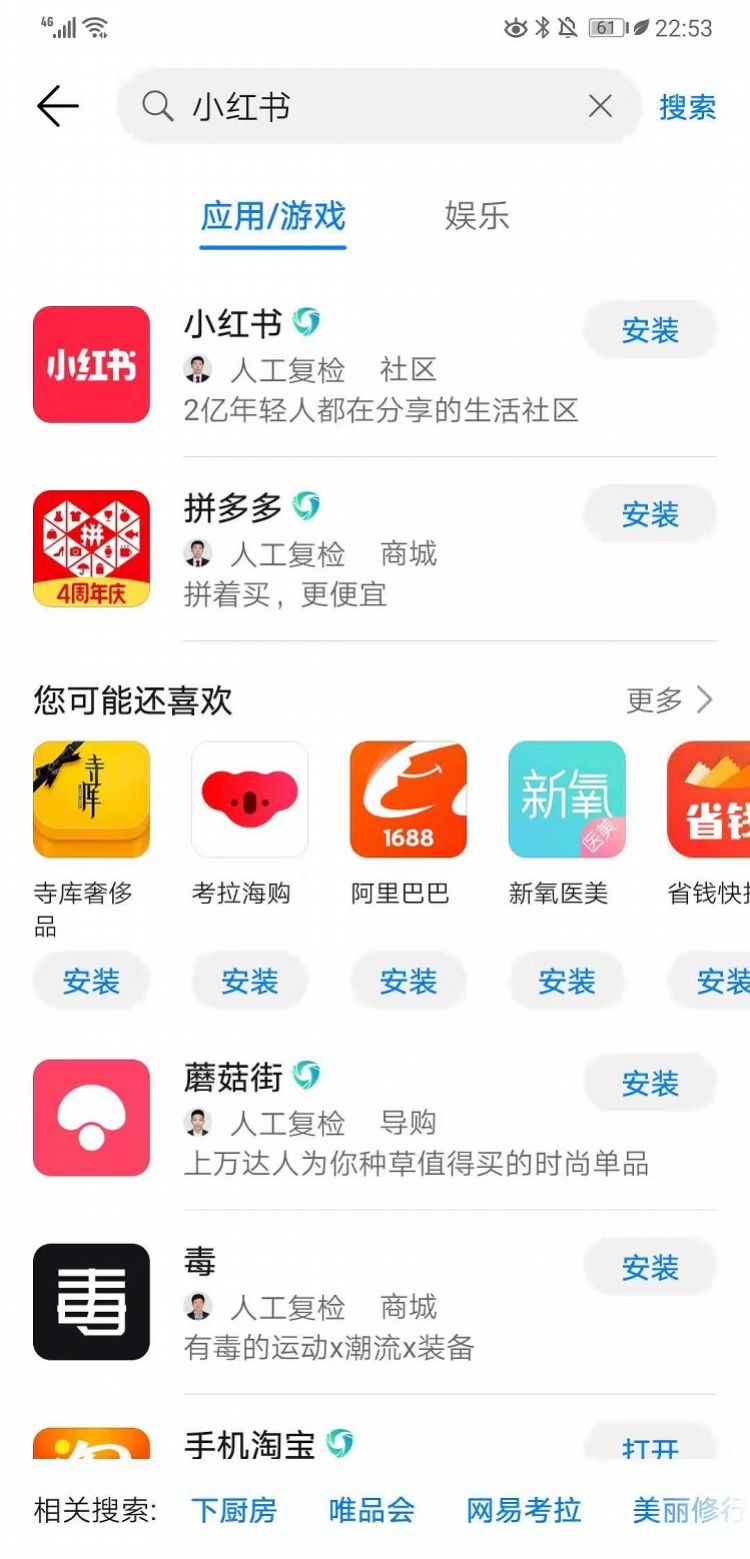Select the 阿里巴巴 1688 app icon
This screenshot has height=1559, width=750.
408,799
